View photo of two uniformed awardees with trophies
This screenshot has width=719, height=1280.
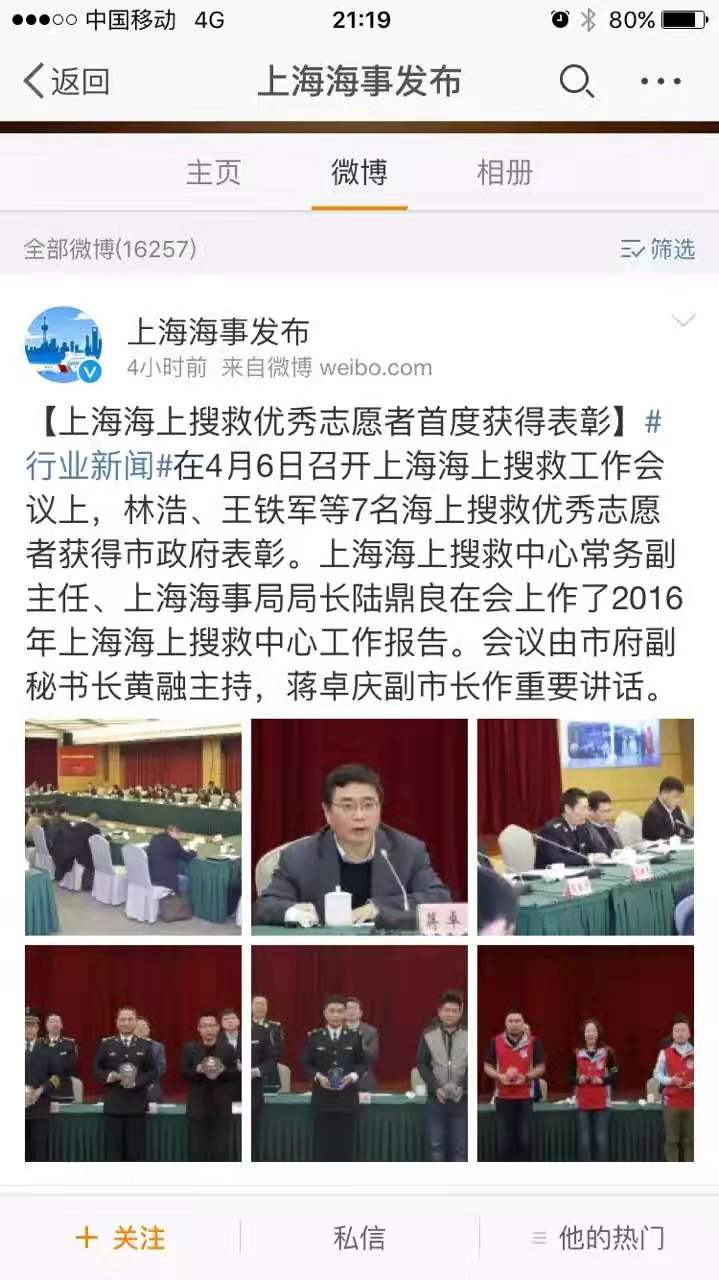pos(133,1053)
